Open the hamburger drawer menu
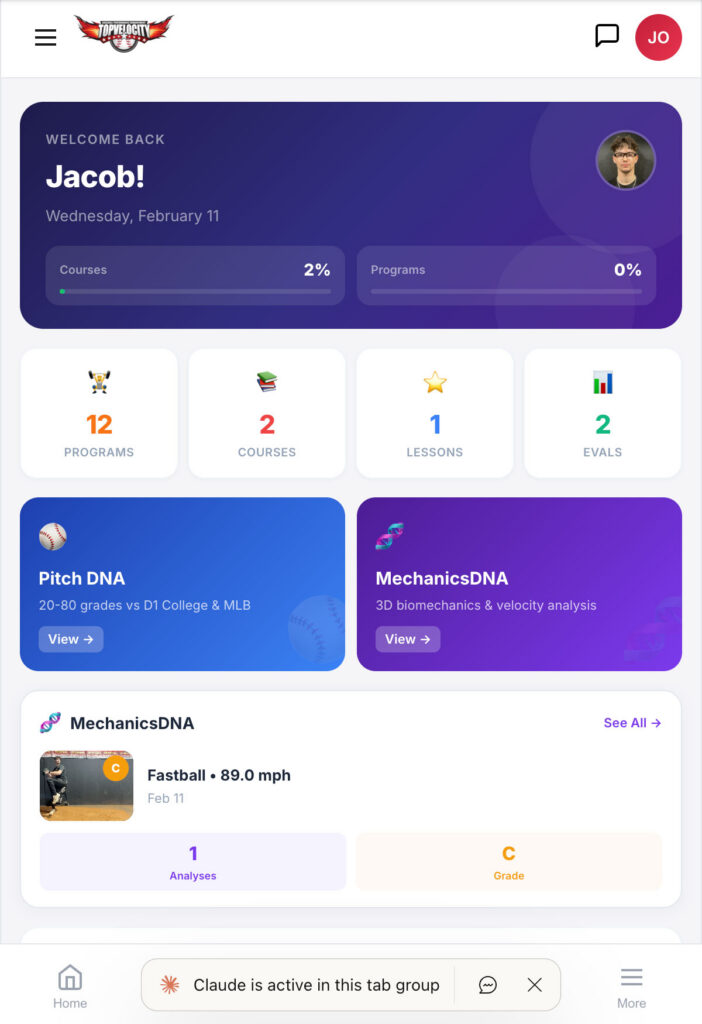Viewport: 702px width, 1024px height. (45, 38)
